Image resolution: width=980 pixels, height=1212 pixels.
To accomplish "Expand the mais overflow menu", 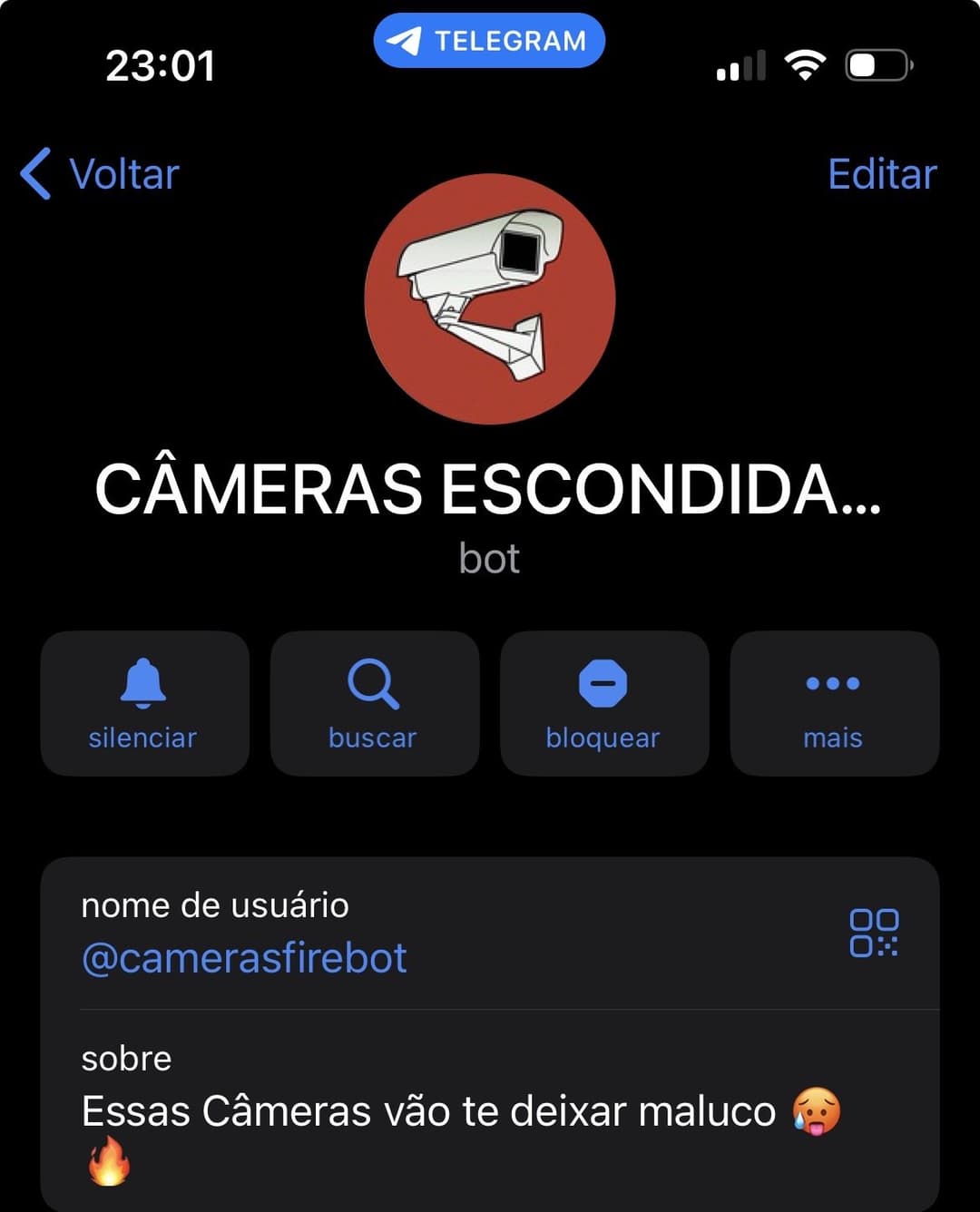I will [834, 703].
